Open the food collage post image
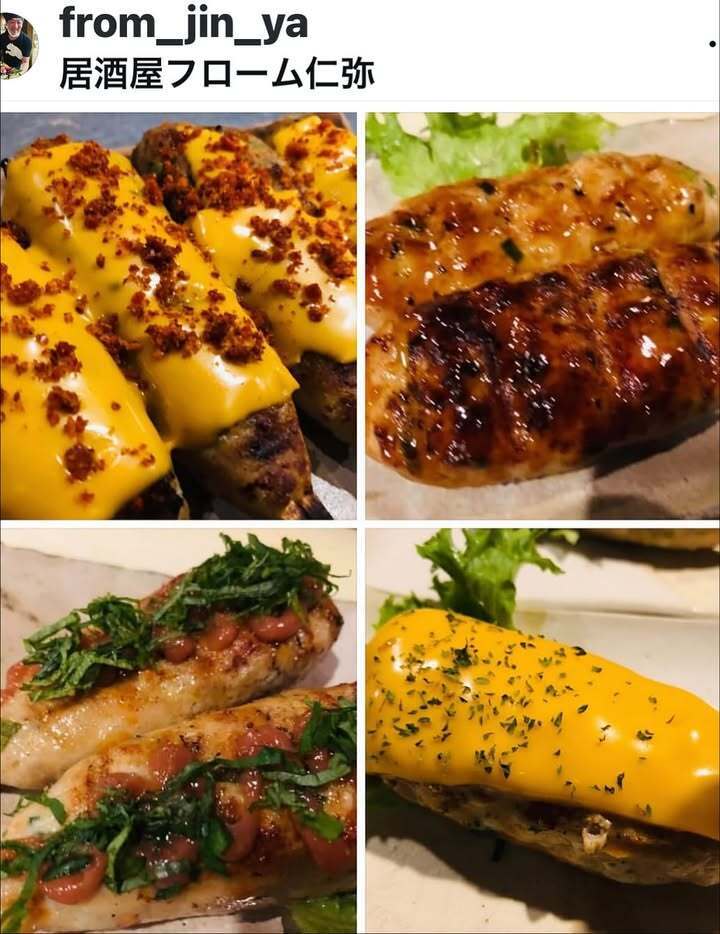 360,520
